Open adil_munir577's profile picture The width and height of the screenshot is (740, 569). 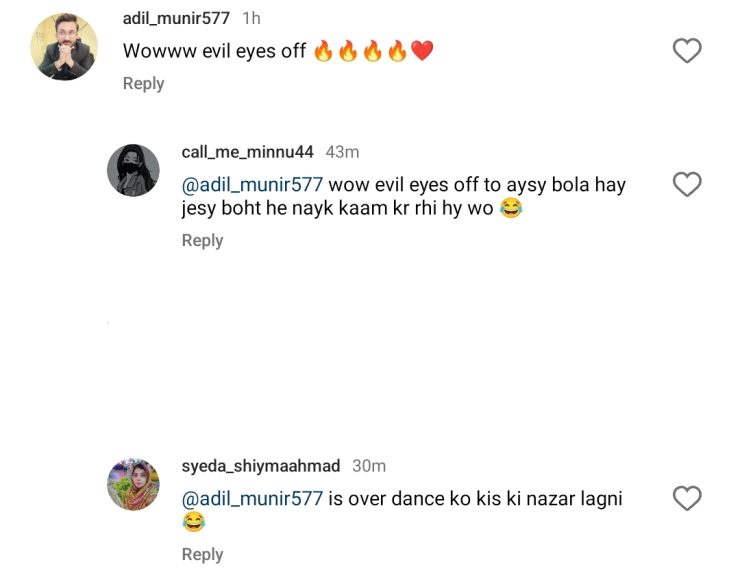coord(65,47)
